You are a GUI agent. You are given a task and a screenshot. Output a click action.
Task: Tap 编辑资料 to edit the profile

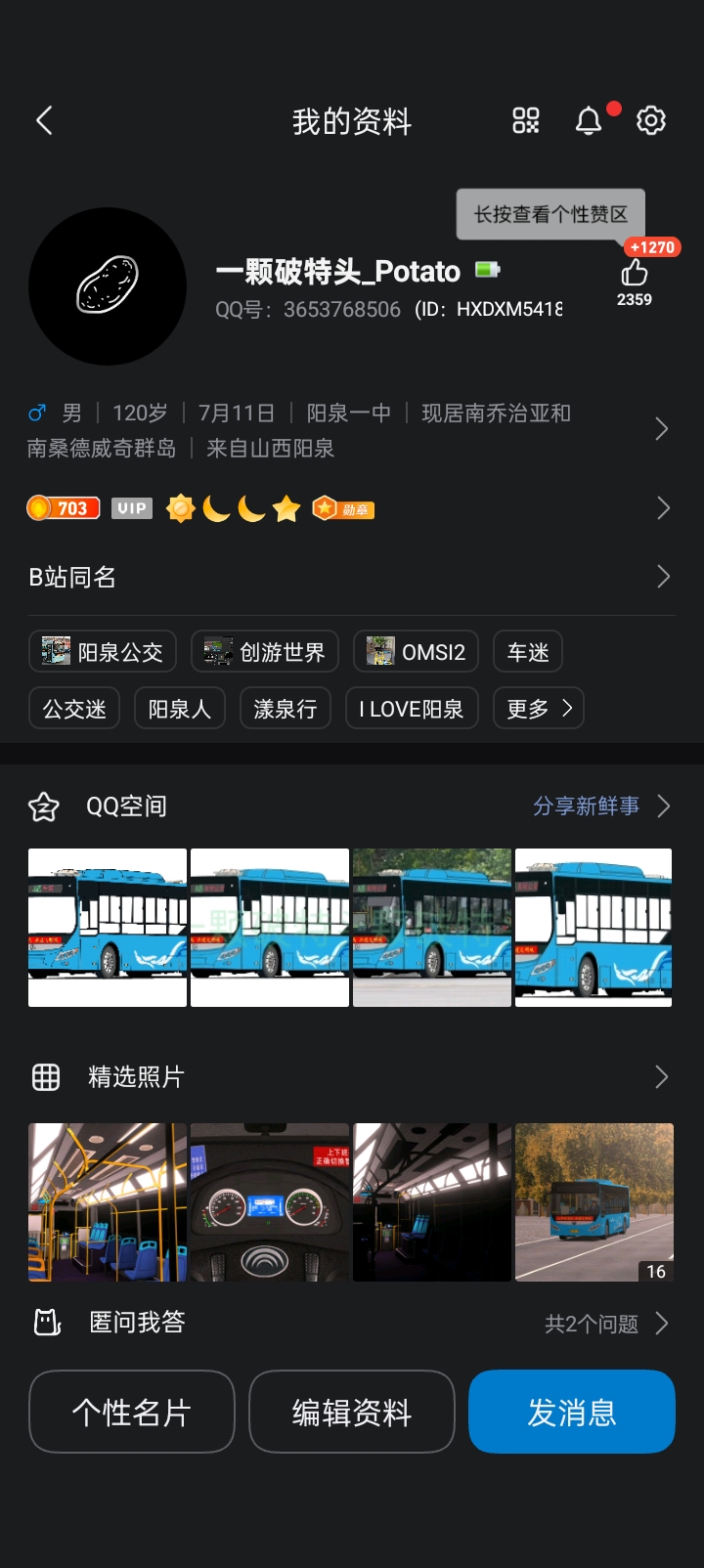(352, 1412)
